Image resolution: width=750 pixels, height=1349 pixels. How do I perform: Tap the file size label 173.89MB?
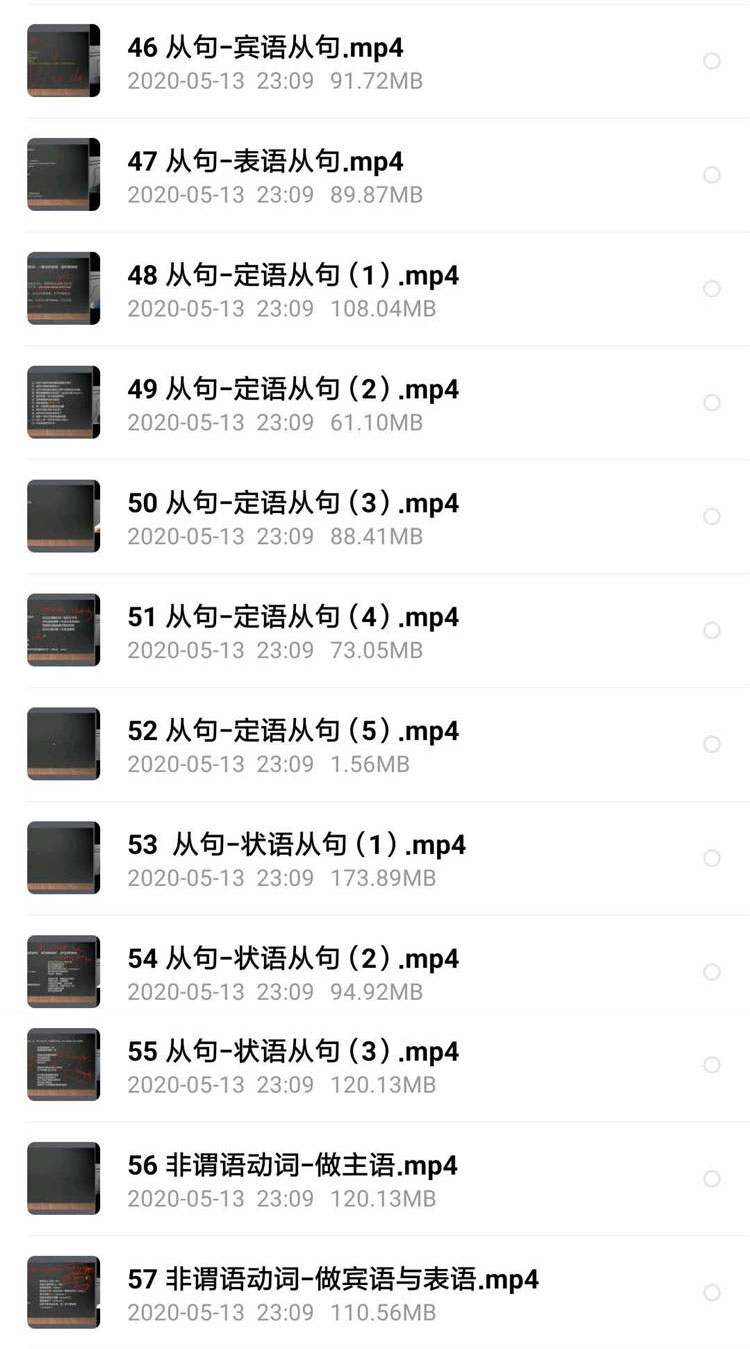(379, 878)
